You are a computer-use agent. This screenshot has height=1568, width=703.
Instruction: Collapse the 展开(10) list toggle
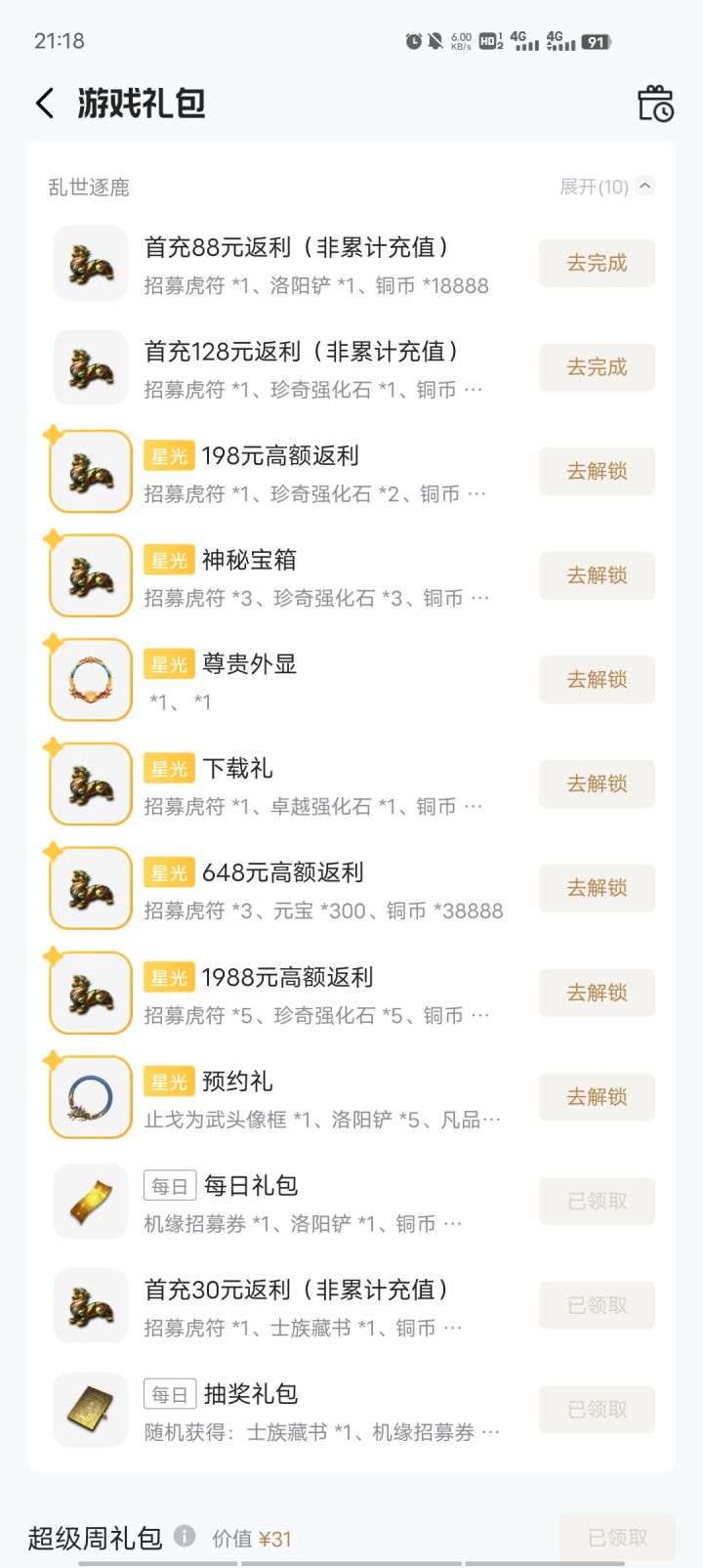[x=606, y=186]
